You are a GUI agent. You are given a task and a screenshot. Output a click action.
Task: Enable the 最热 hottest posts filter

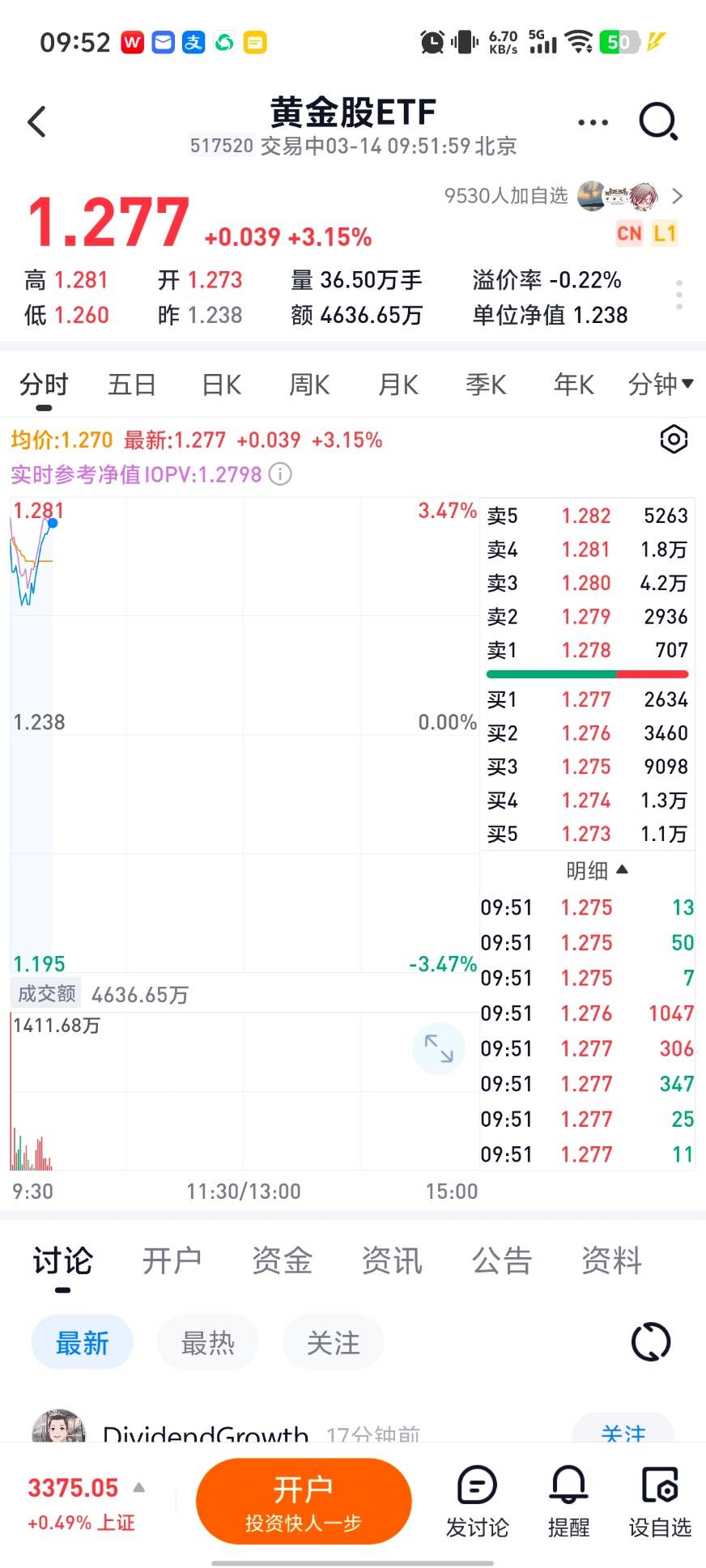coord(207,1341)
